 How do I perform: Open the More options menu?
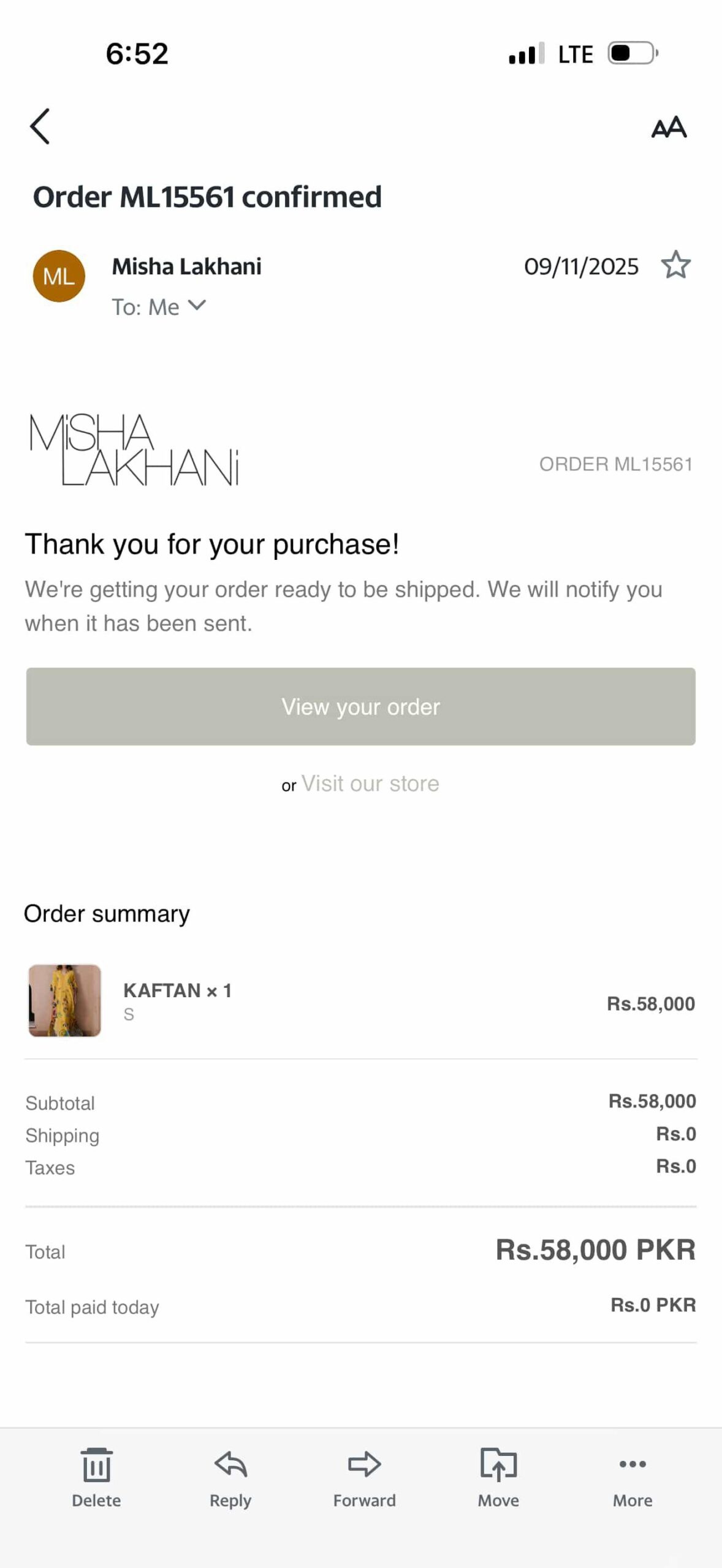(x=633, y=1477)
